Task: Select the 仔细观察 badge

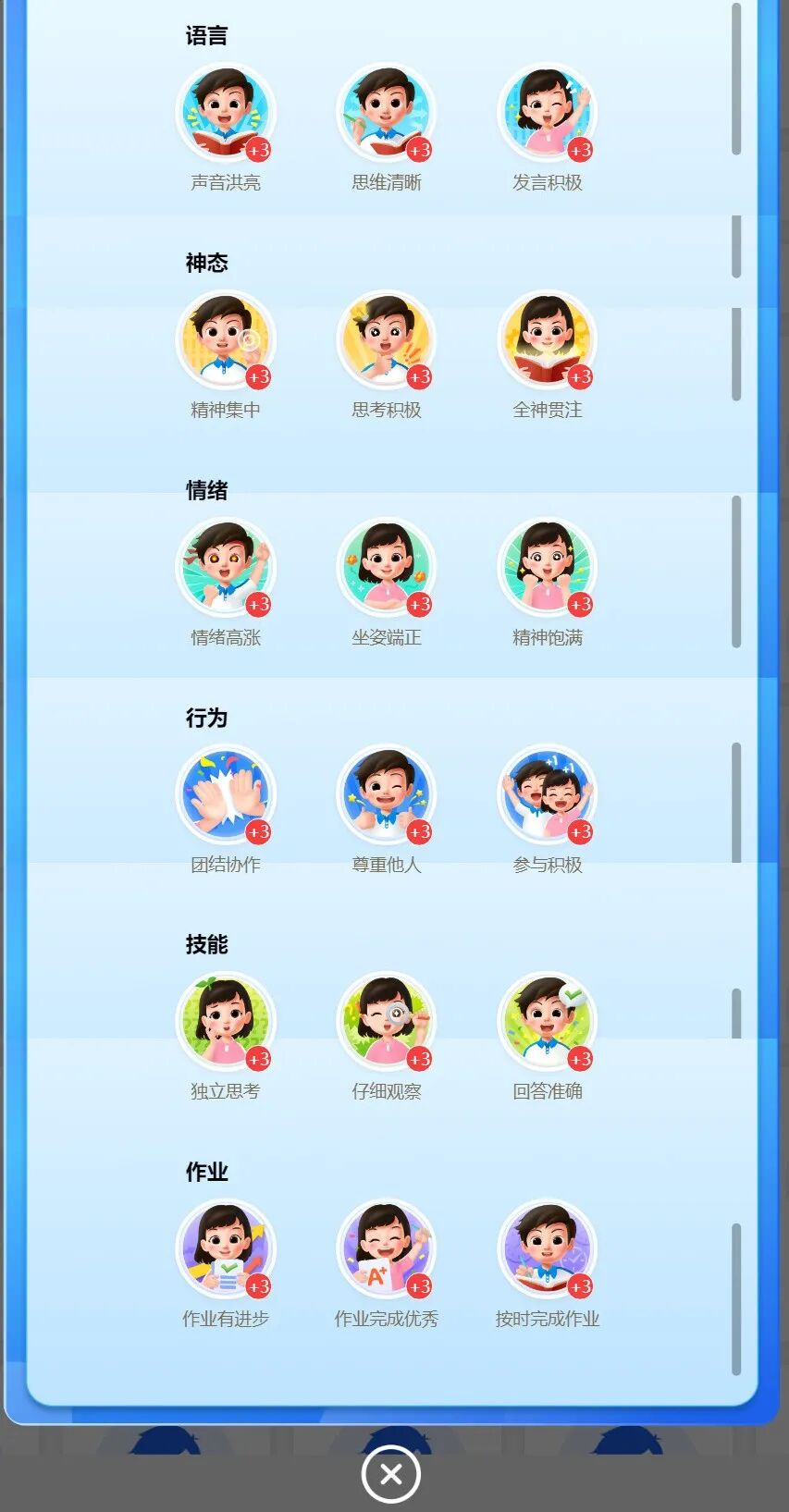Action: click(x=386, y=1022)
